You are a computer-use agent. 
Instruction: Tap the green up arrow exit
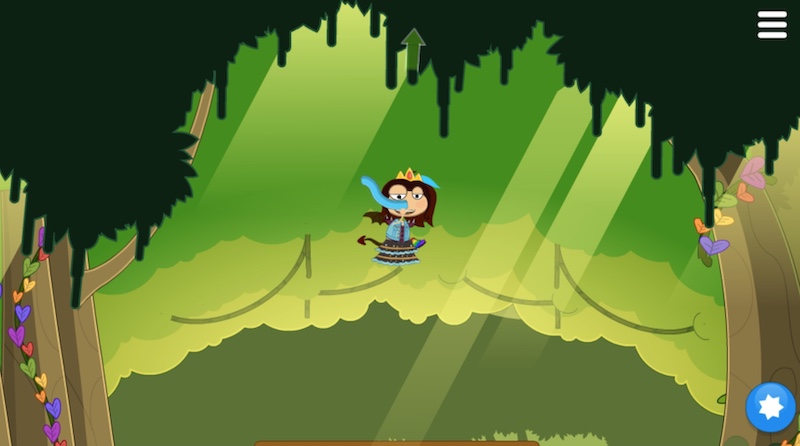413,49
